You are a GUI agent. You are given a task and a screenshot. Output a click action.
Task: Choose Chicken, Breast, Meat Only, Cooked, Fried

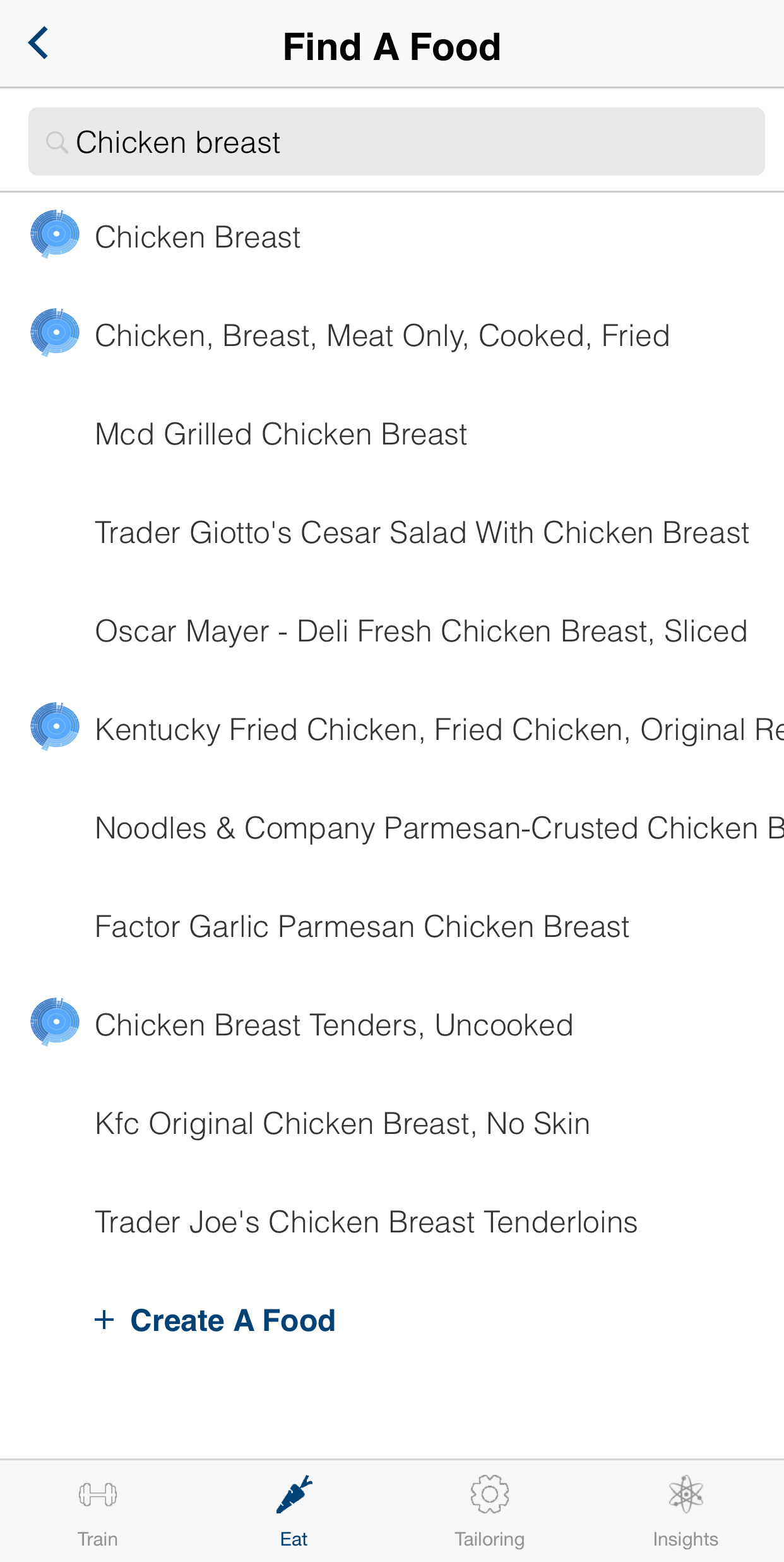click(x=392, y=336)
